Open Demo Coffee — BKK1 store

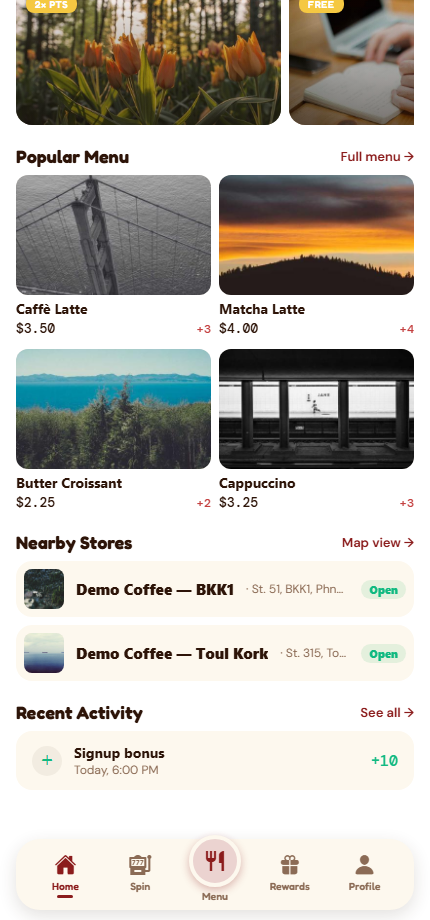(215, 589)
